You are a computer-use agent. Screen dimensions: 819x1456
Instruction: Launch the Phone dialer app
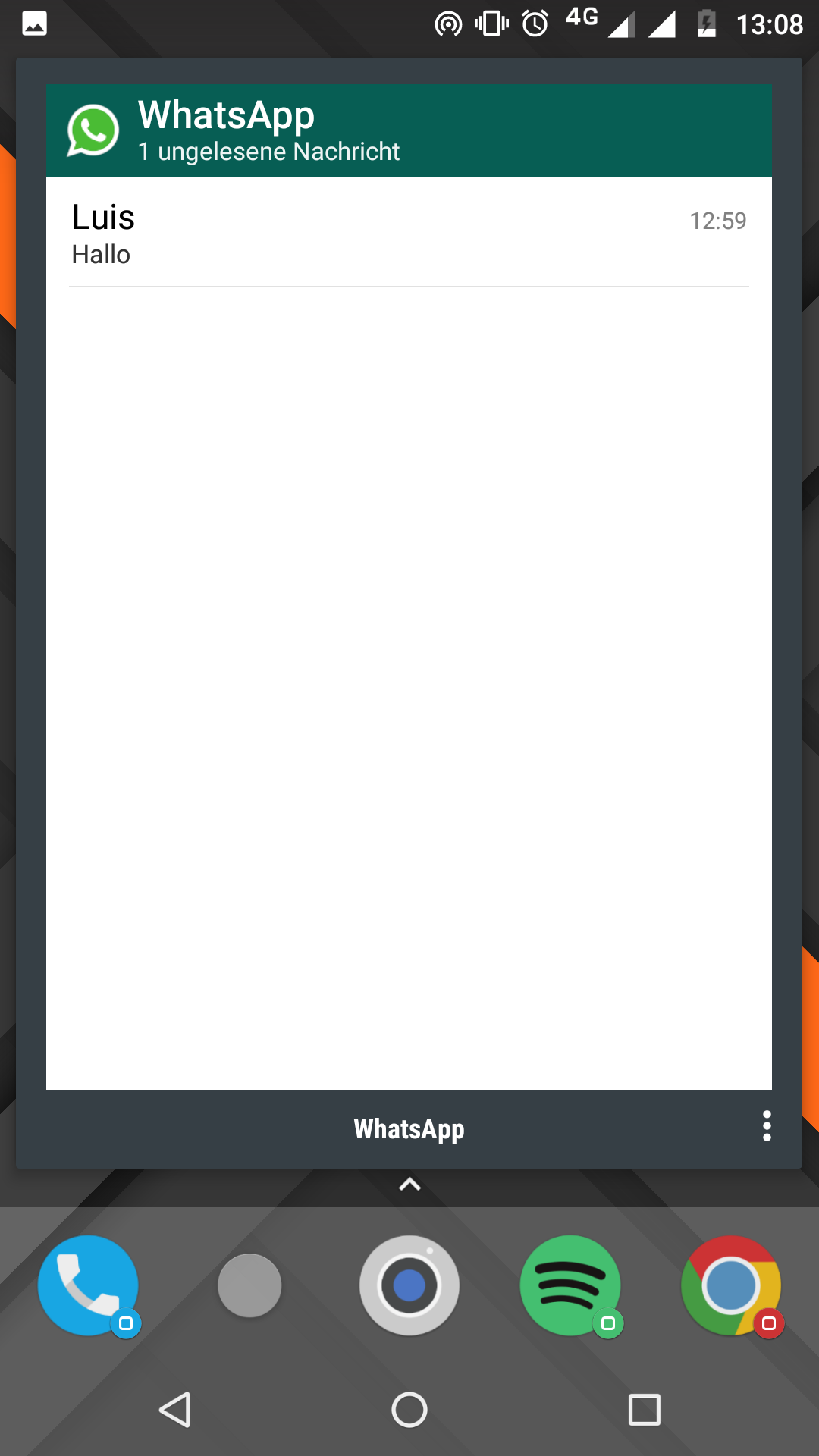pos(89,1285)
